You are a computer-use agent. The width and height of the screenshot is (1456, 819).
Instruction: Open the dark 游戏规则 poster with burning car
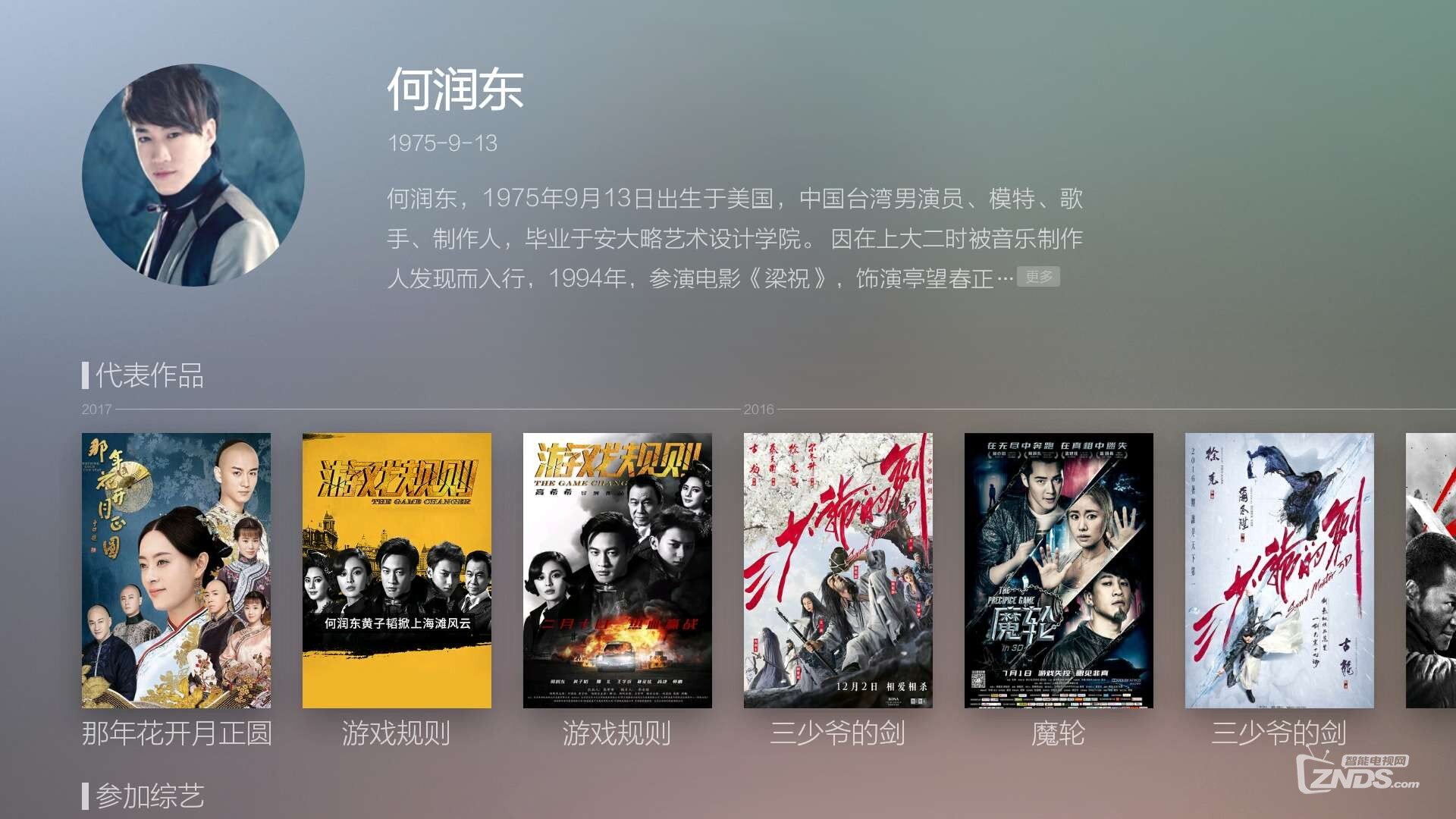(x=617, y=570)
